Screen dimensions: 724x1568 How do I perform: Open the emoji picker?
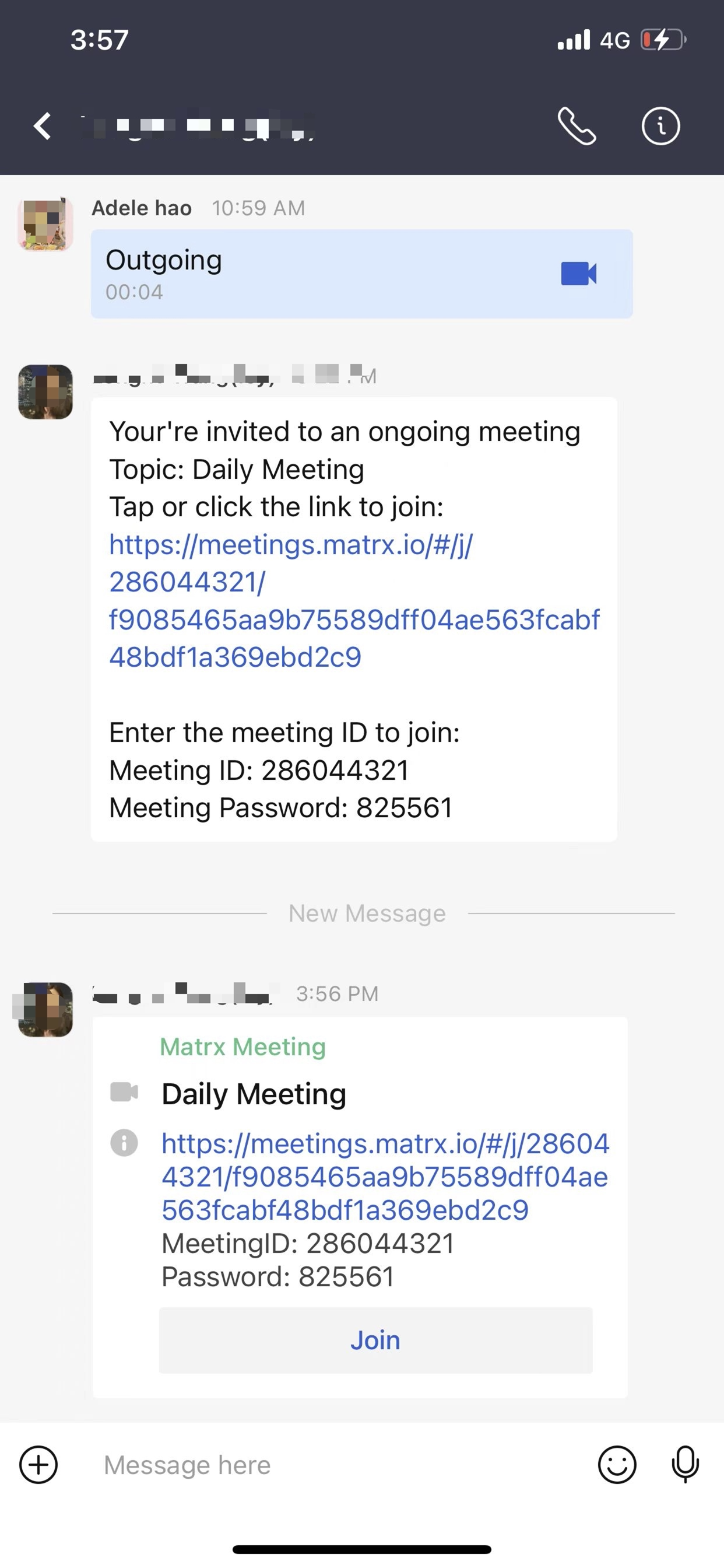pos(617,1465)
